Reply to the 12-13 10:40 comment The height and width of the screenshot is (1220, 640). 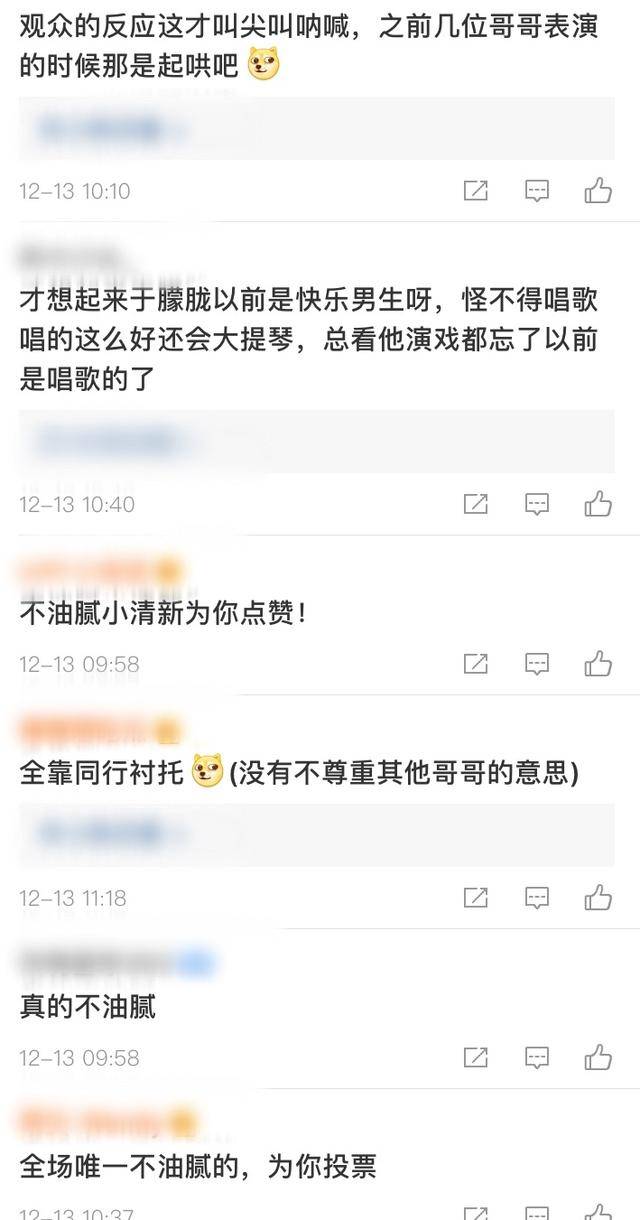point(537,504)
